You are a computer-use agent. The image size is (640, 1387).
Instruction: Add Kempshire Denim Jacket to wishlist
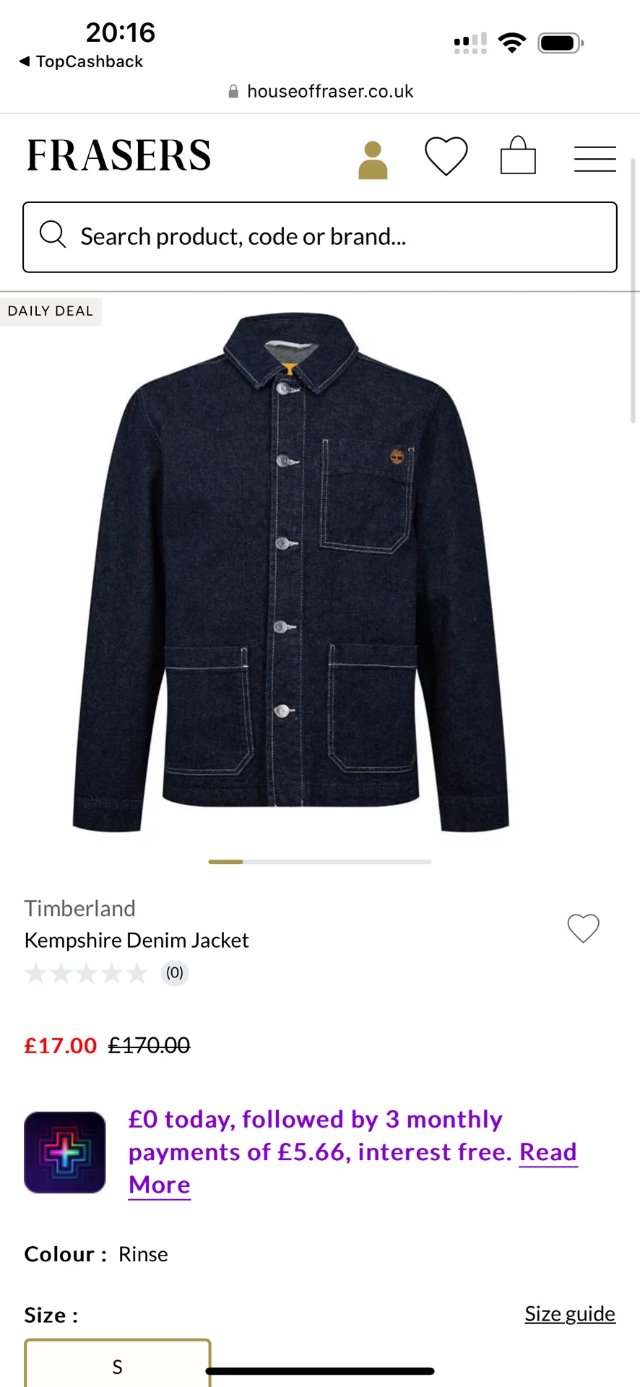[583, 929]
